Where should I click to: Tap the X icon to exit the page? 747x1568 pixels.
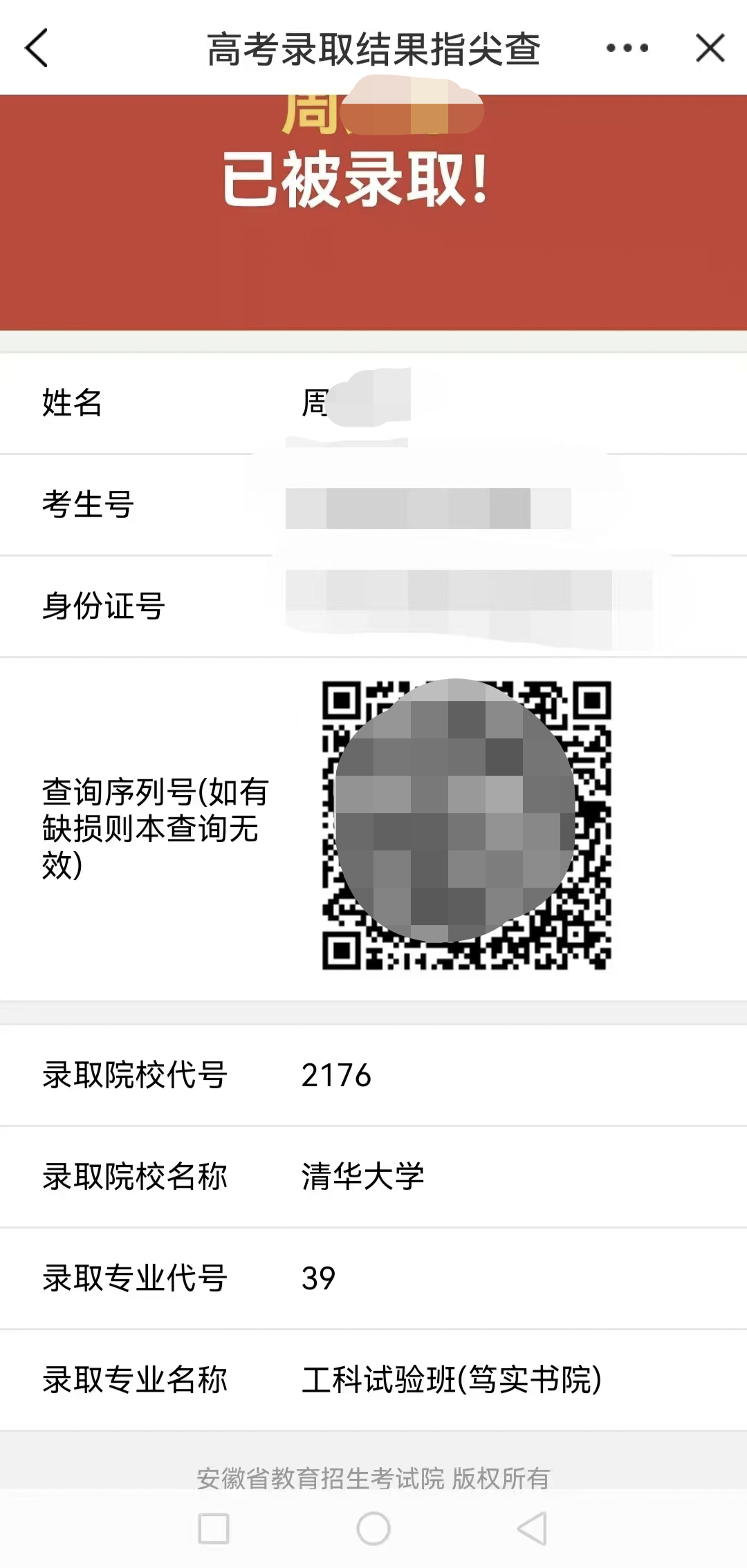708,47
